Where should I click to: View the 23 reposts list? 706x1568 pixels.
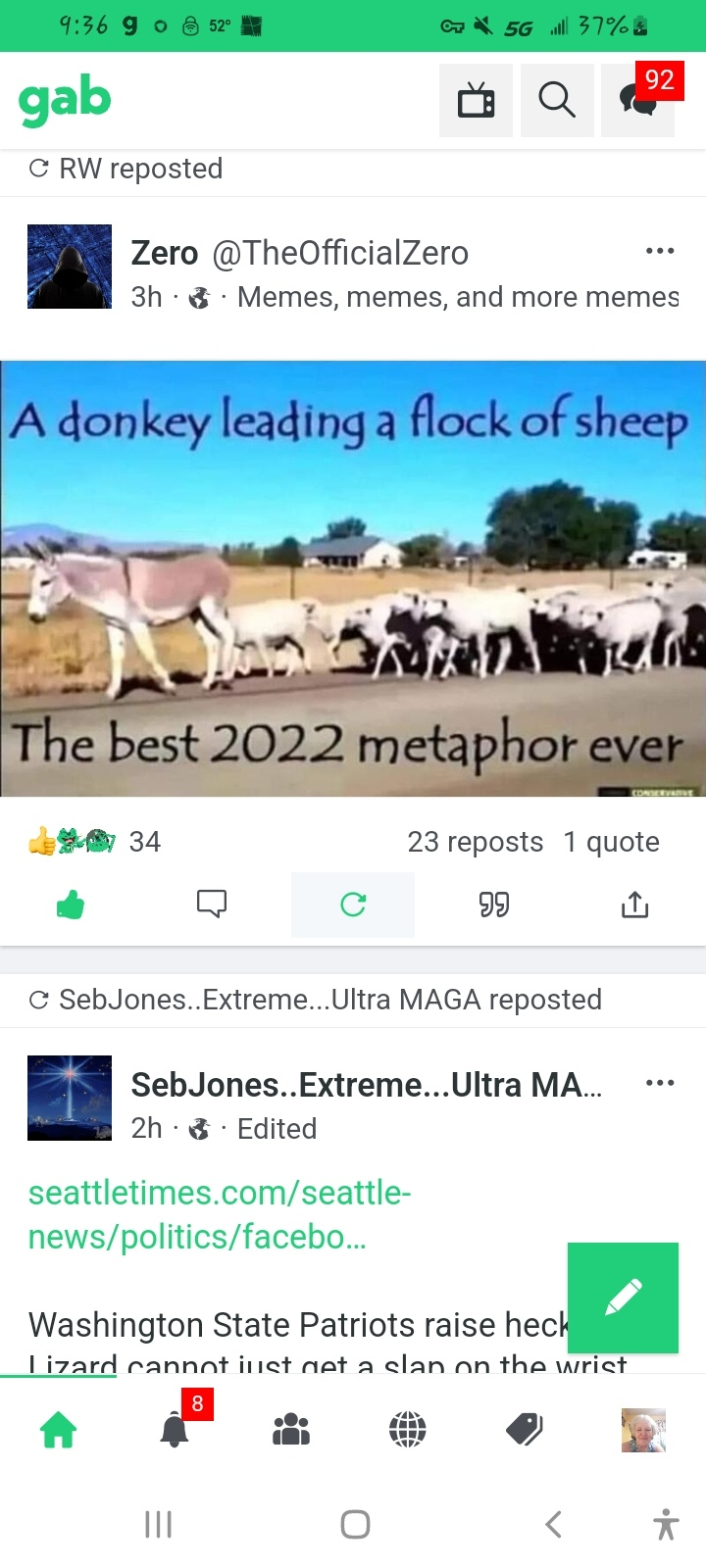475,842
